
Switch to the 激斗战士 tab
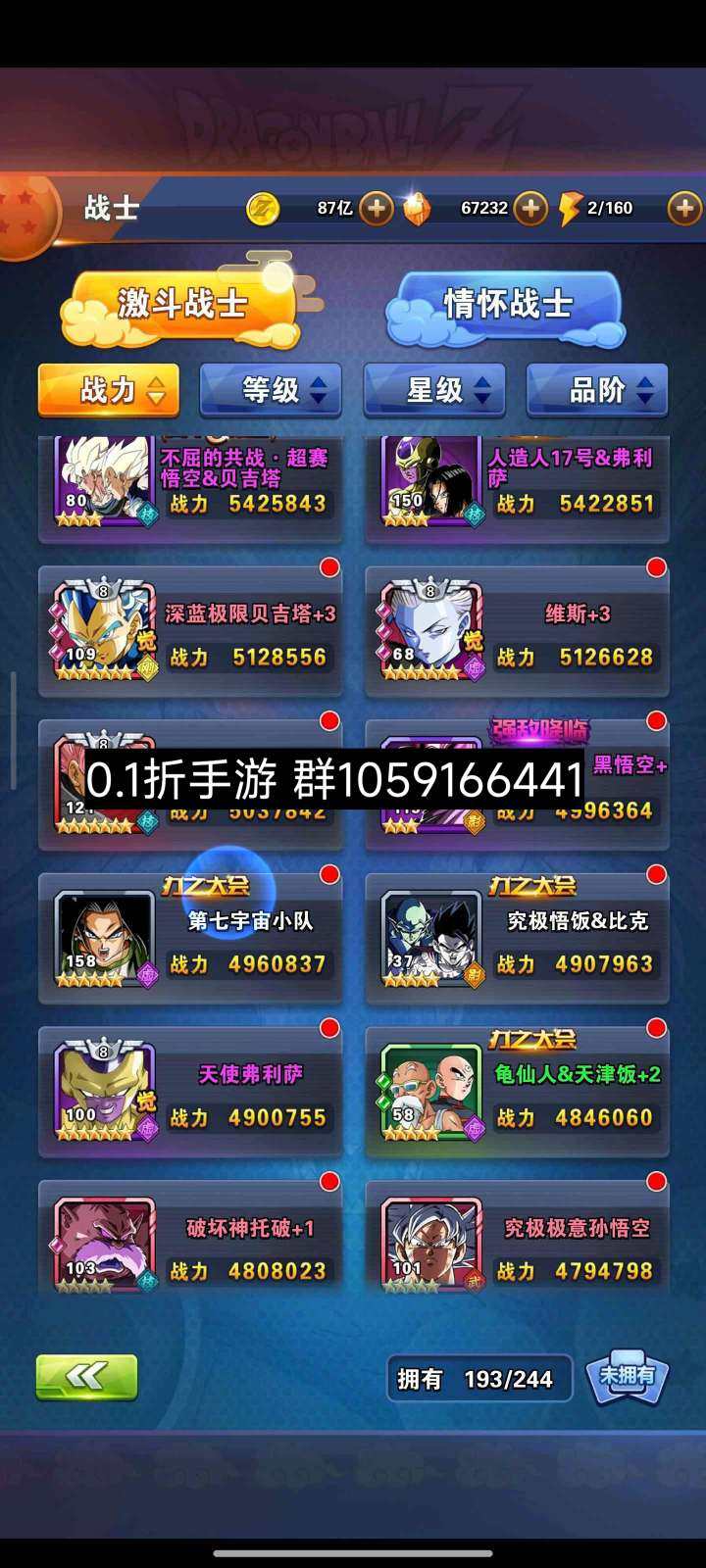(181, 304)
